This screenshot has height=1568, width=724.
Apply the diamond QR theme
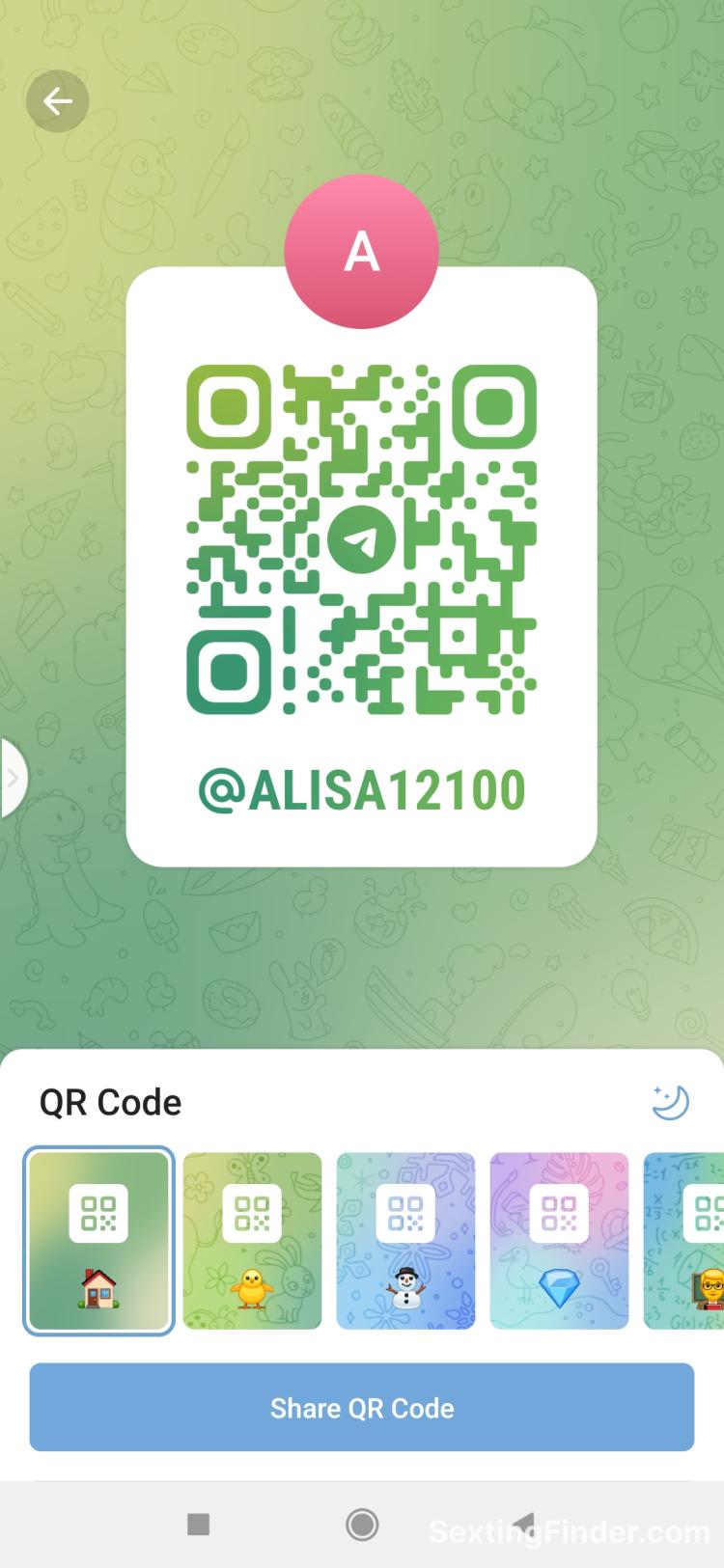pyautogui.click(x=559, y=1240)
